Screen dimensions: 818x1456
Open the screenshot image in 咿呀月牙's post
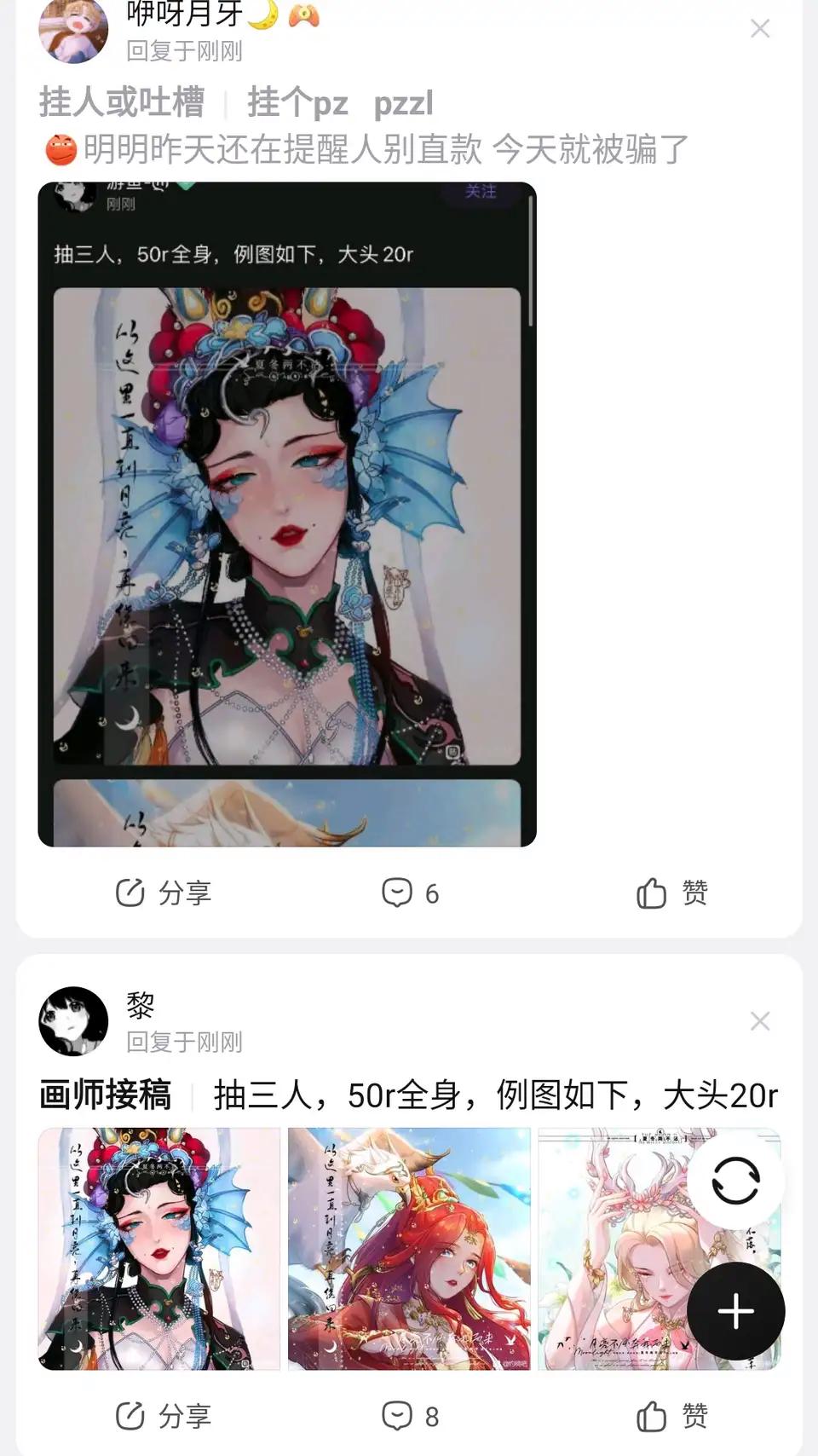287,514
